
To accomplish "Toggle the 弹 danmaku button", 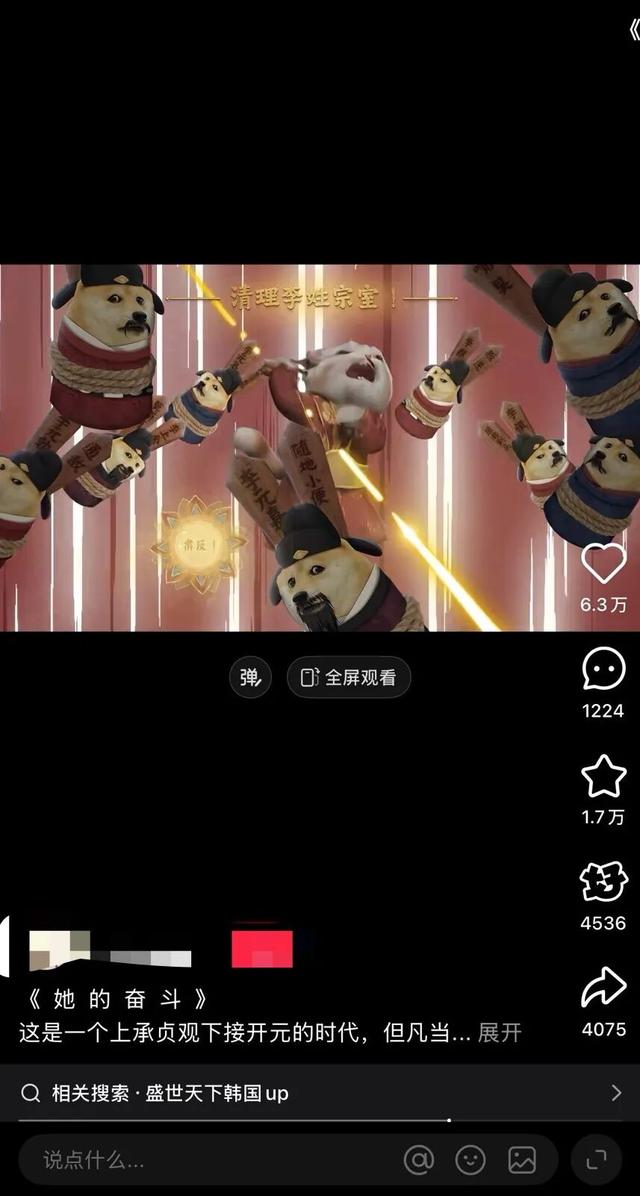I will click(x=250, y=677).
